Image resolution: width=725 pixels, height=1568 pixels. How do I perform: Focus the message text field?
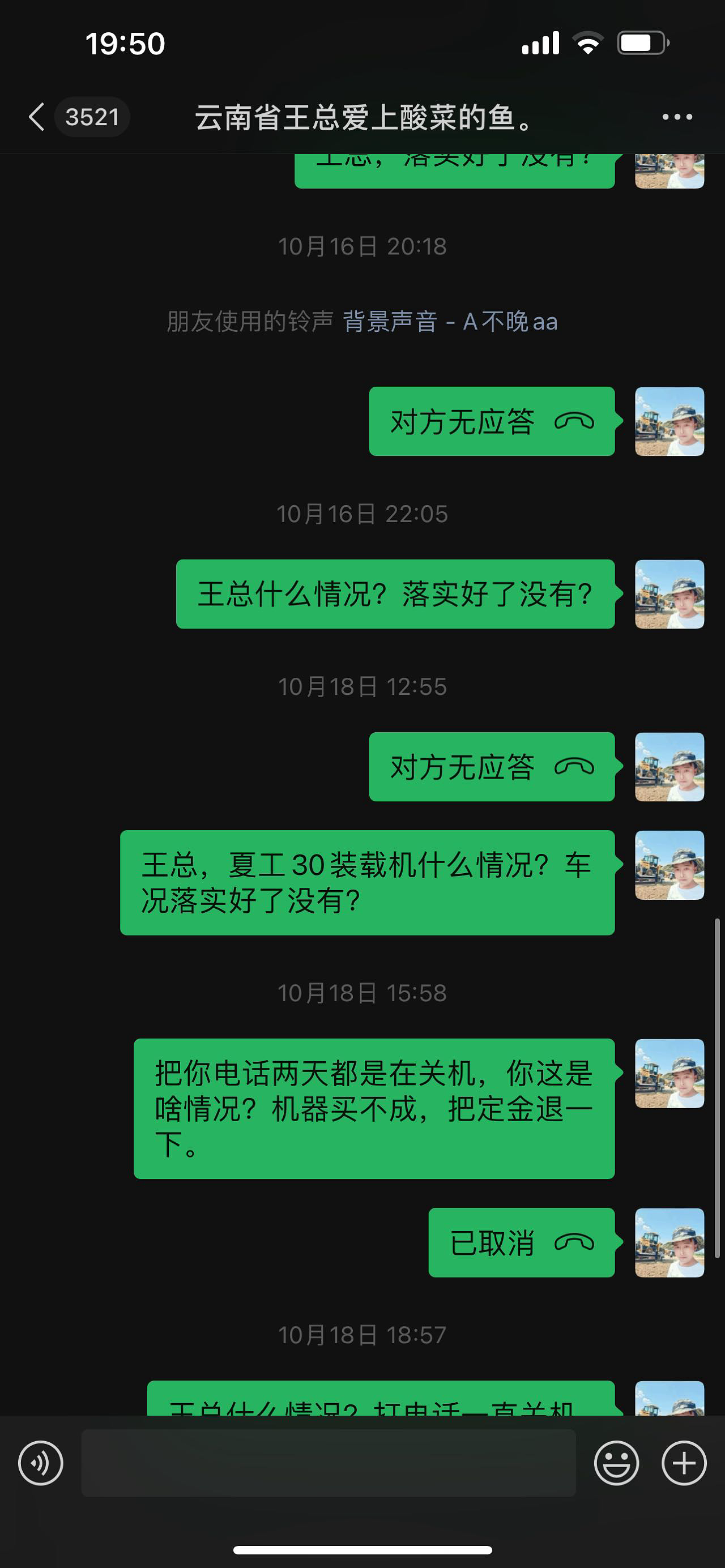pyautogui.click(x=328, y=1463)
